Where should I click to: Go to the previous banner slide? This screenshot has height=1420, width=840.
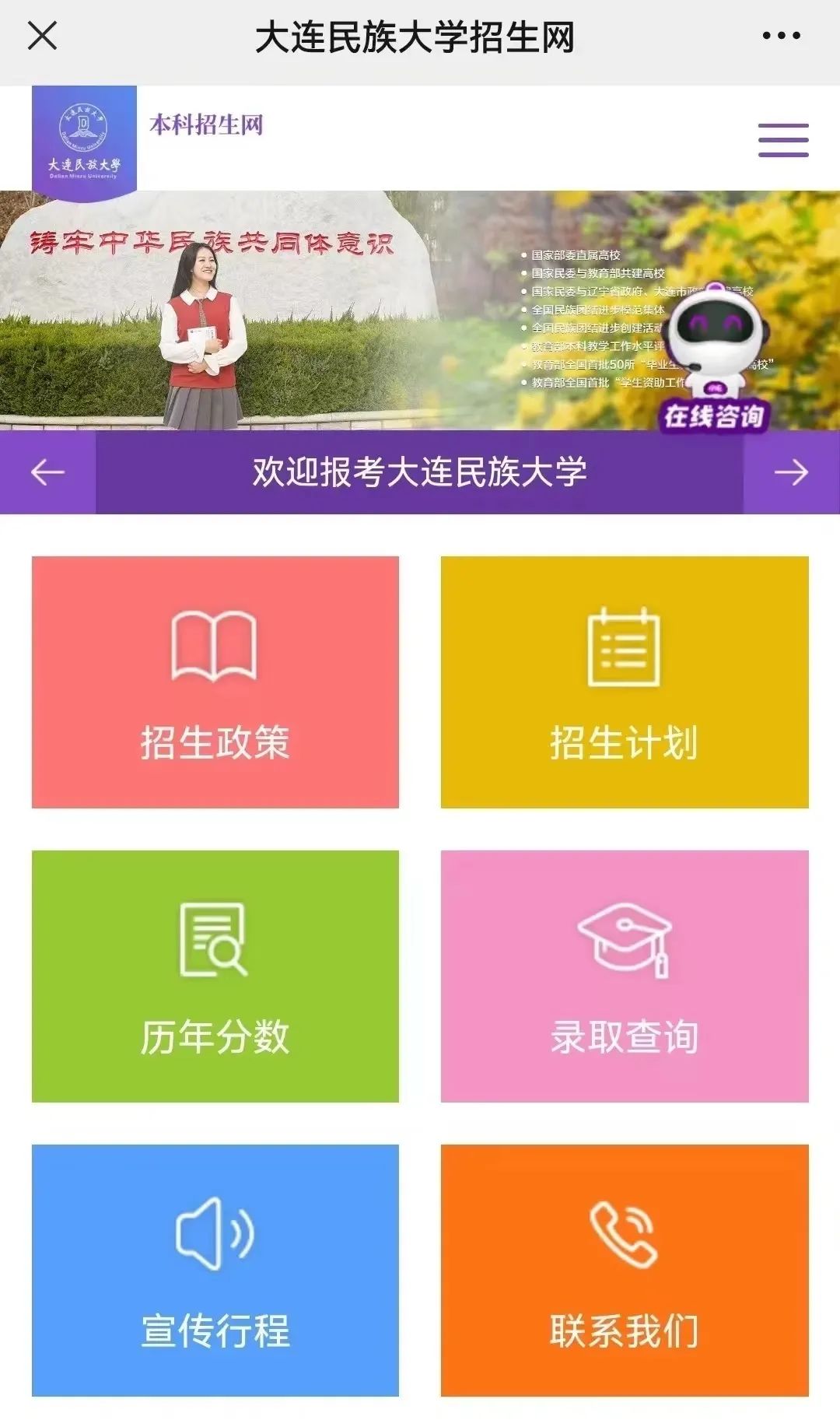47,472
